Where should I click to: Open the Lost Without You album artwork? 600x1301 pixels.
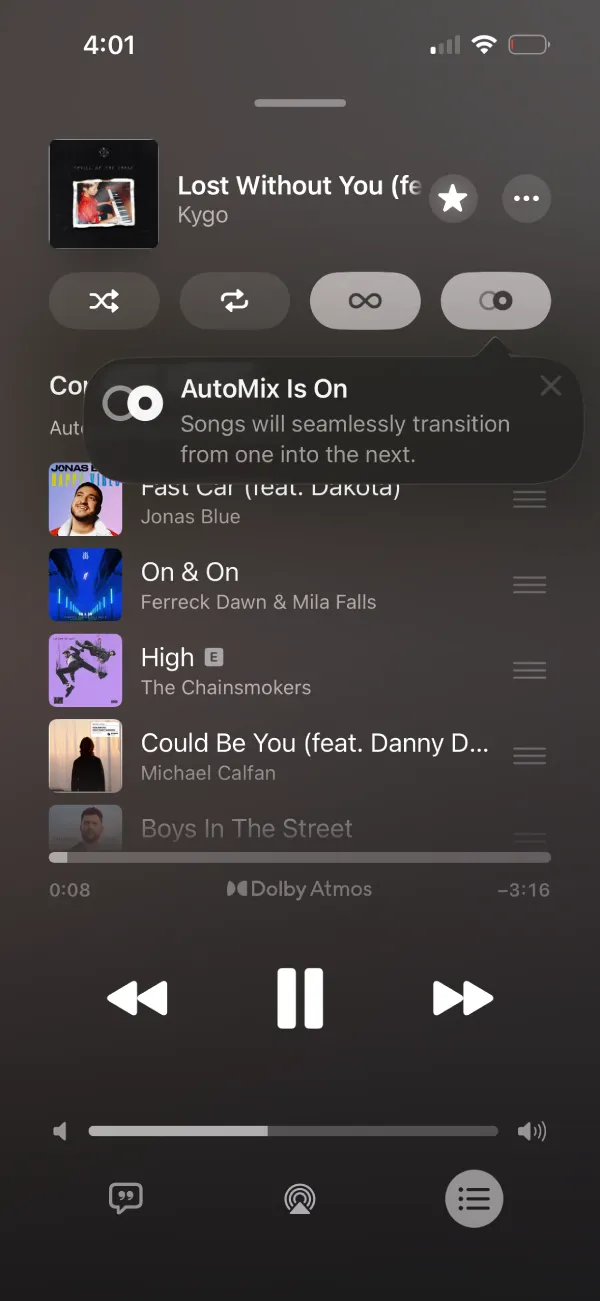click(104, 193)
